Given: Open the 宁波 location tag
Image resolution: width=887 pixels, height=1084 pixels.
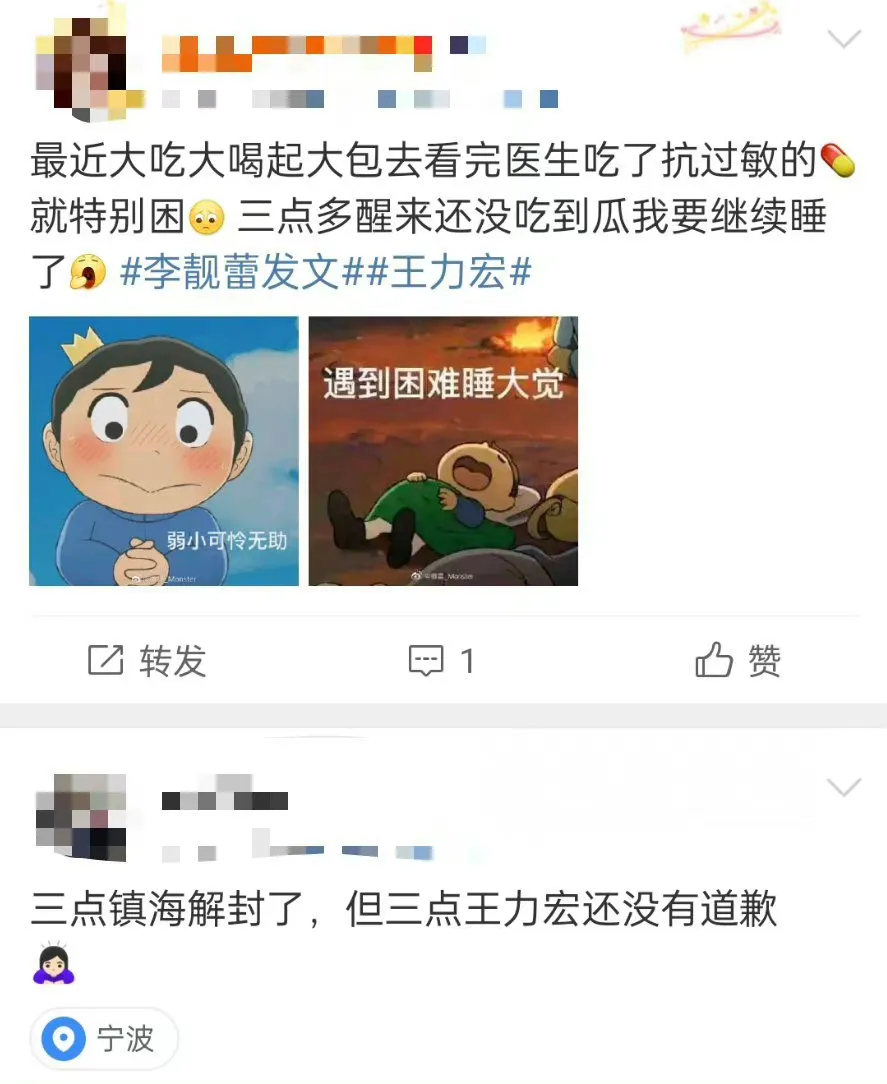Looking at the screenshot, I should click(104, 1039).
